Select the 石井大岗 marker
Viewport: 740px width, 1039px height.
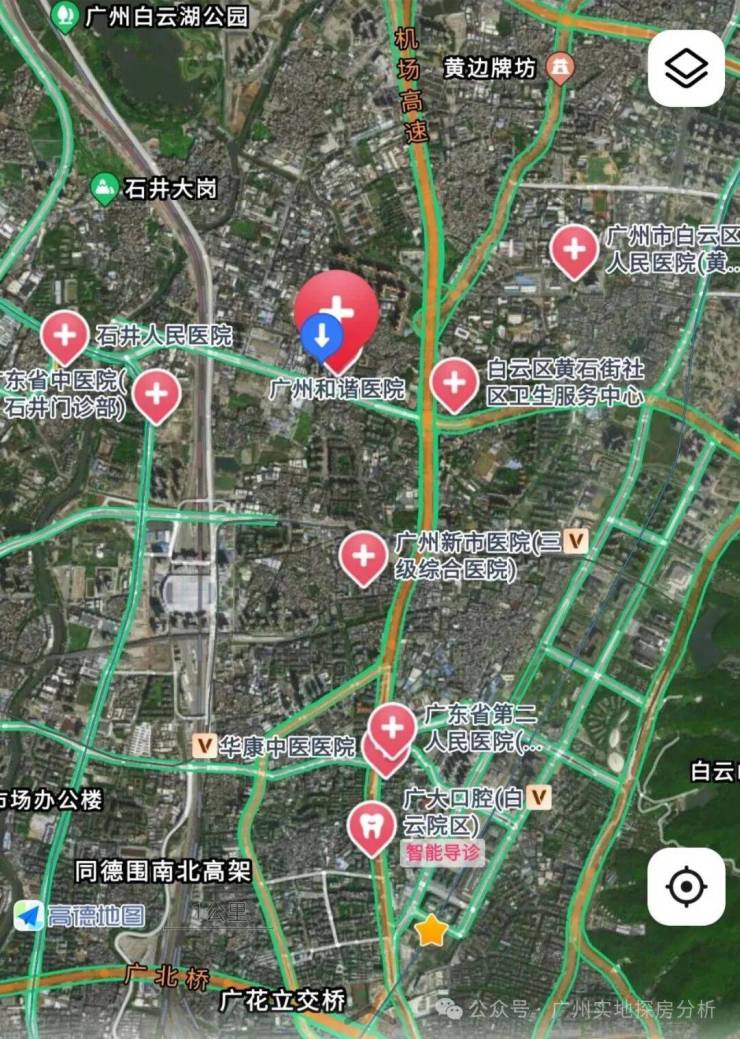[104, 187]
